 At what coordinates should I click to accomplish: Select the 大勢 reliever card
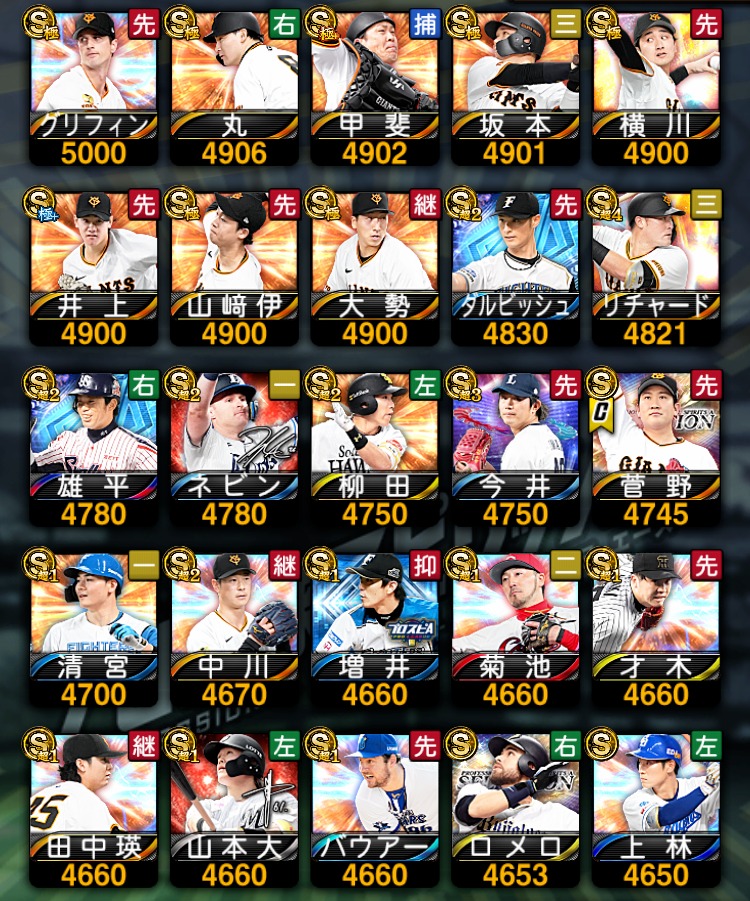coord(374,265)
